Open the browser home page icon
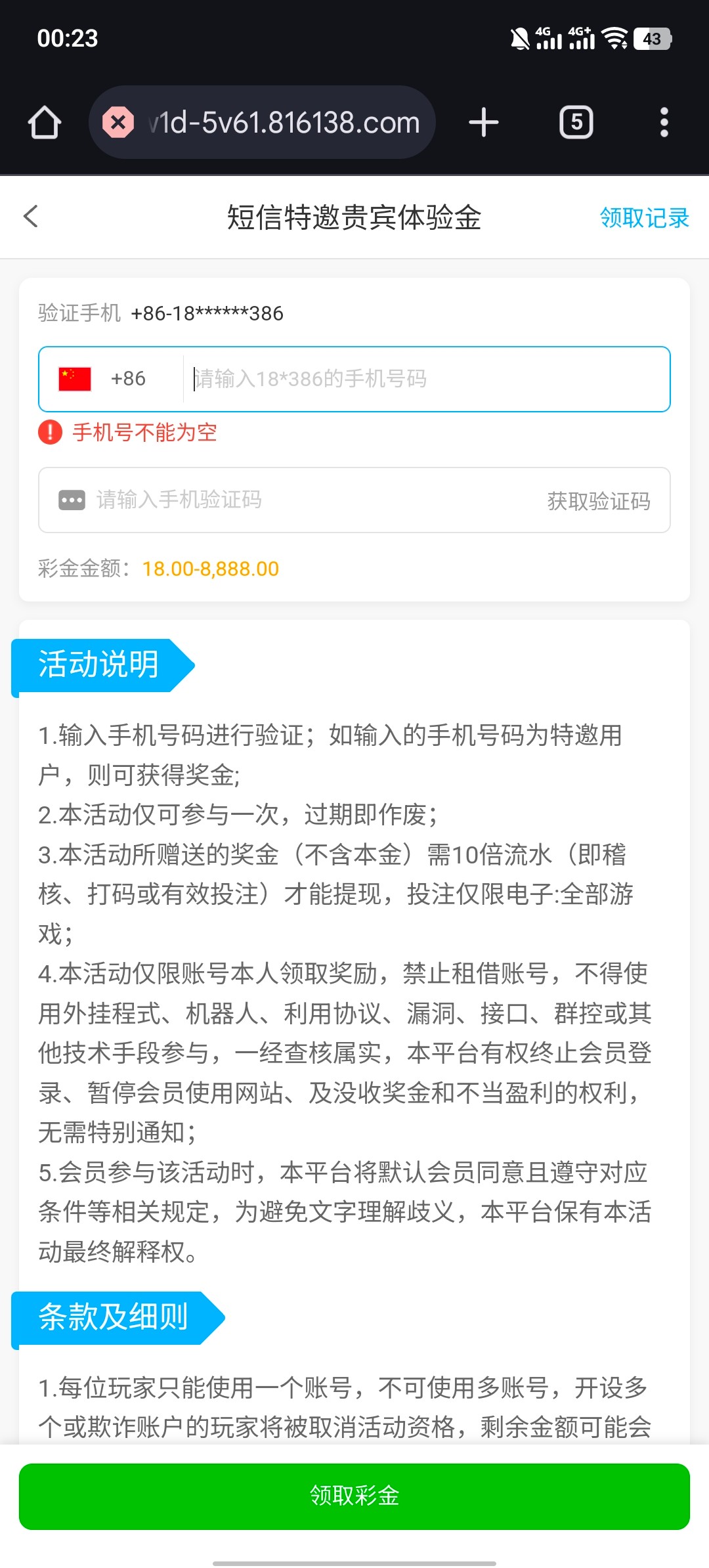 pyautogui.click(x=45, y=123)
